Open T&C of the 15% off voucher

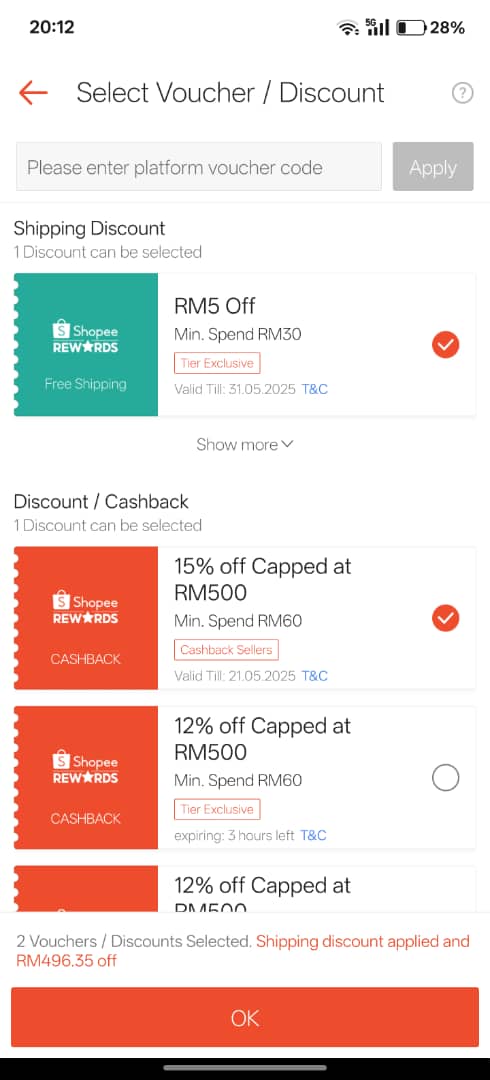(x=315, y=676)
